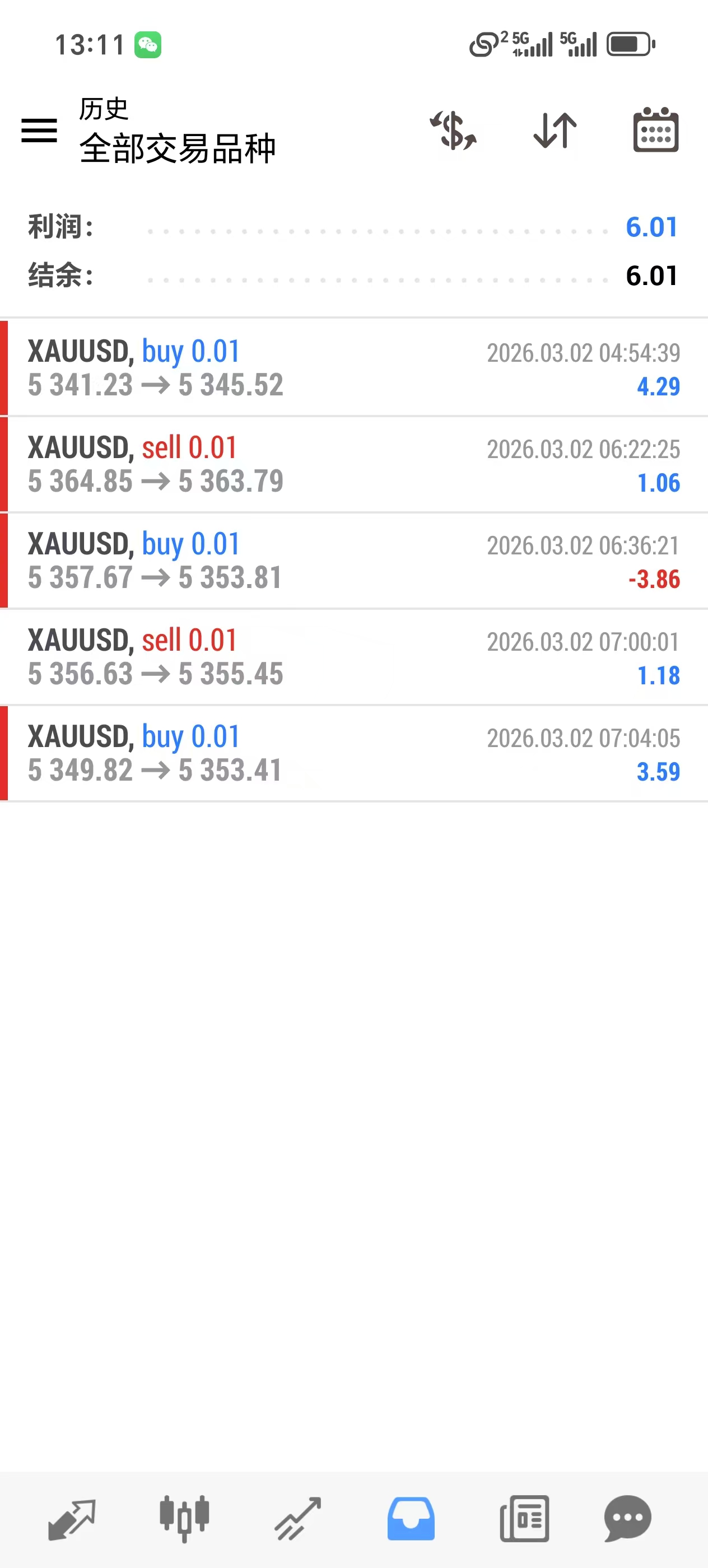This screenshot has width=708, height=1568.
Task: Switch to the chat messages tab
Action: point(628,1519)
